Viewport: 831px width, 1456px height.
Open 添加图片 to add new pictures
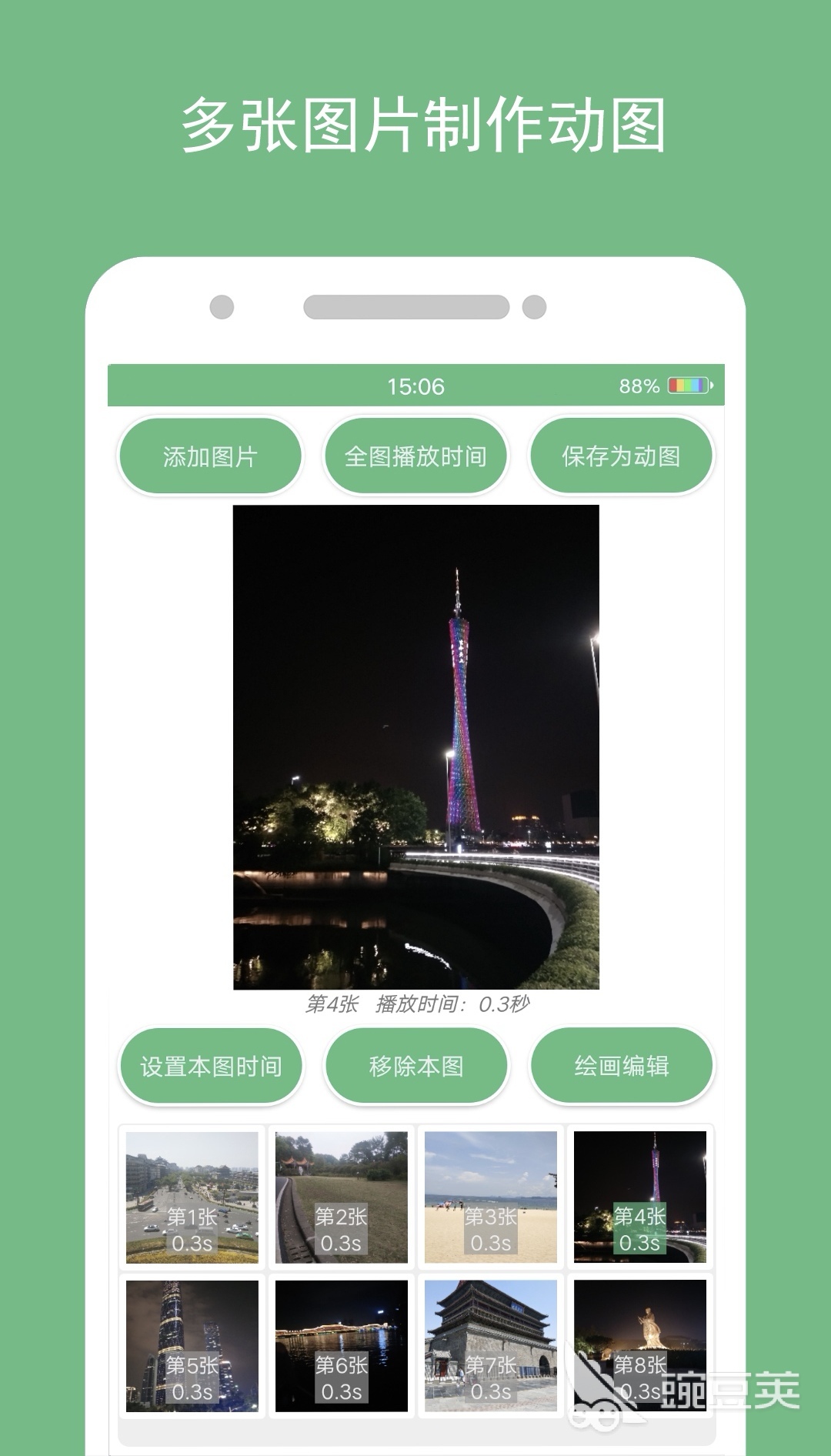[209, 456]
